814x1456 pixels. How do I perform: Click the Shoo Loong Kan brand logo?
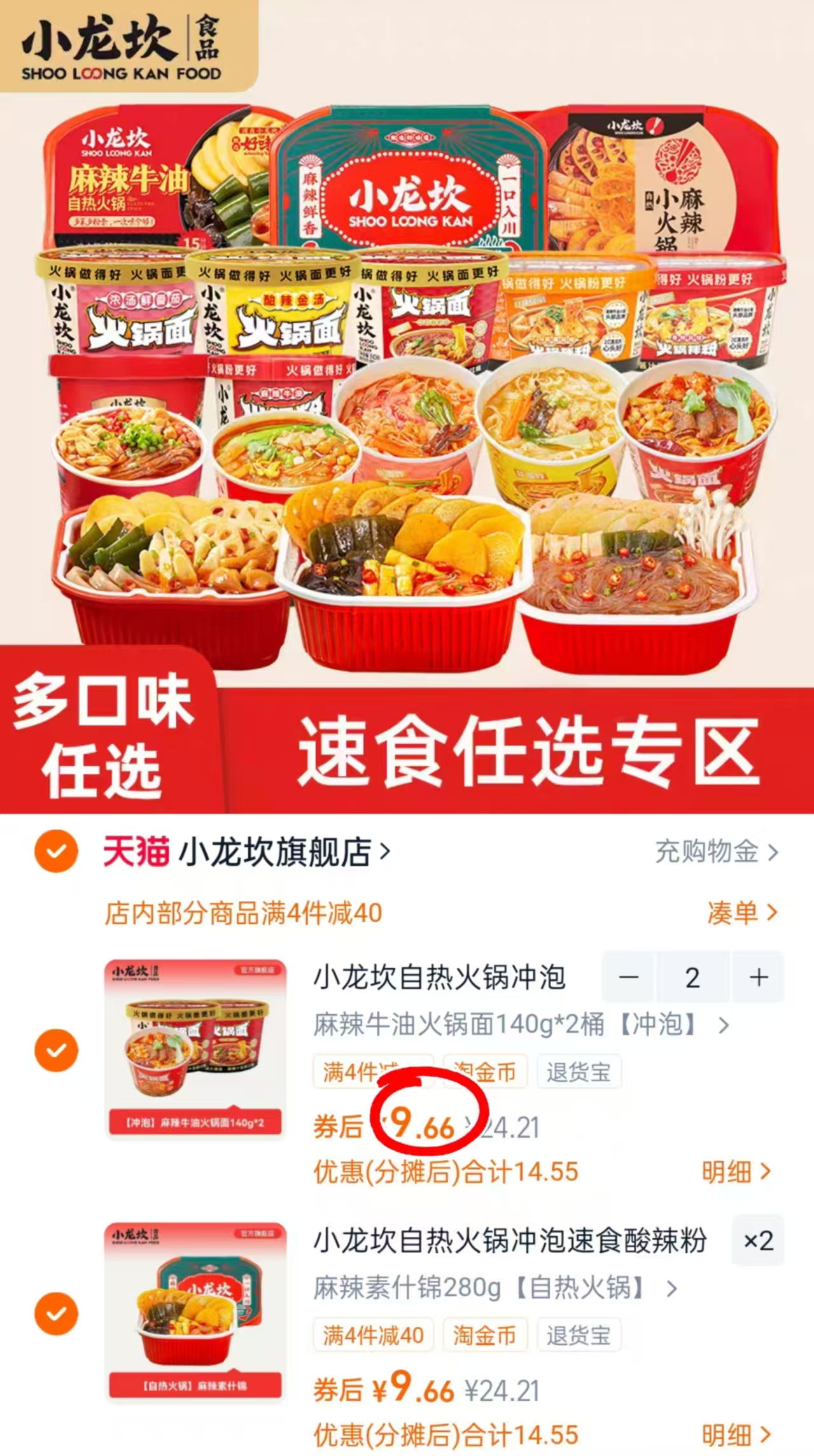pos(121,45)
